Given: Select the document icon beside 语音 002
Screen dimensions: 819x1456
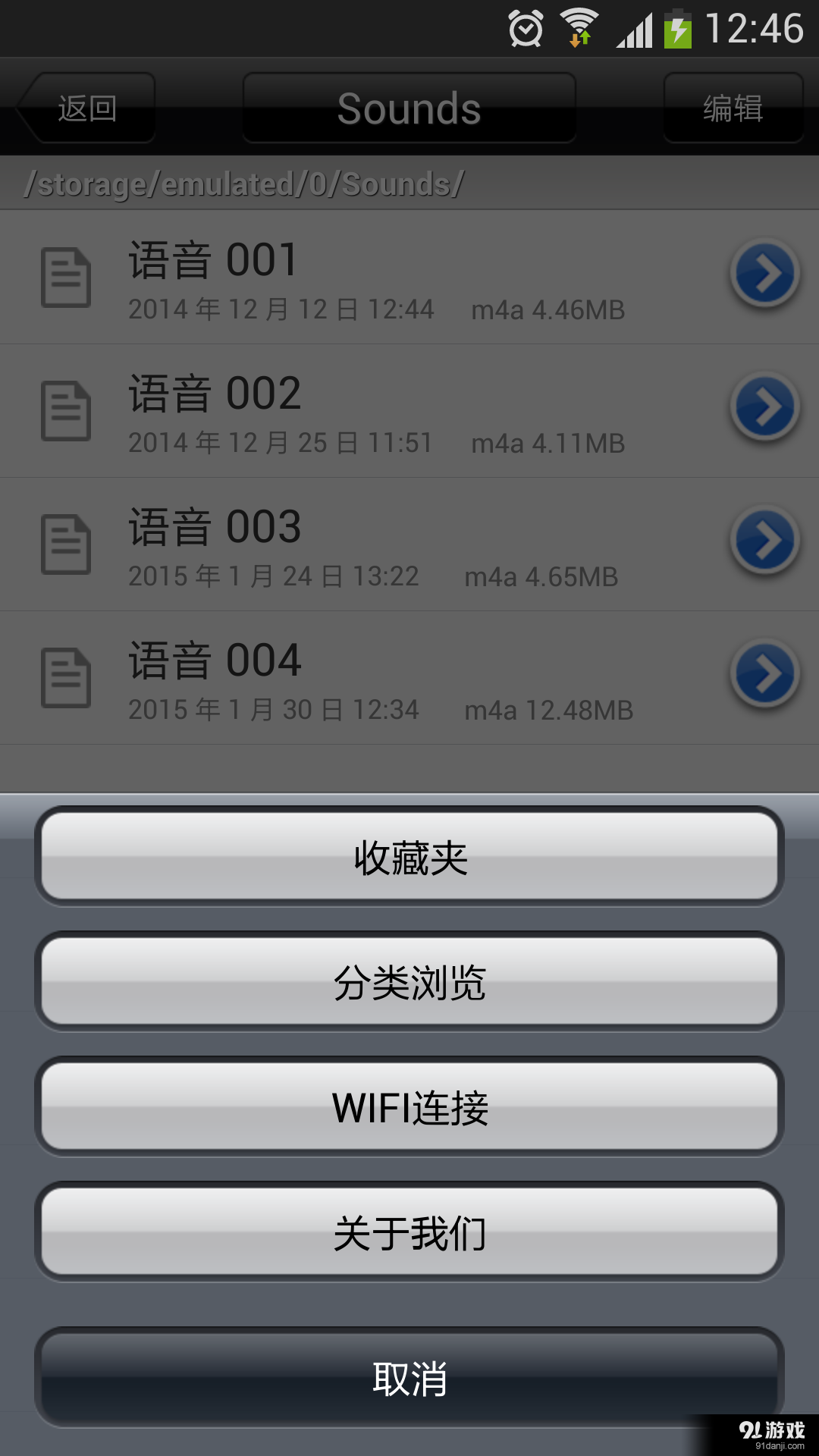Looking at the screenshot, I should tap(67, 409).
